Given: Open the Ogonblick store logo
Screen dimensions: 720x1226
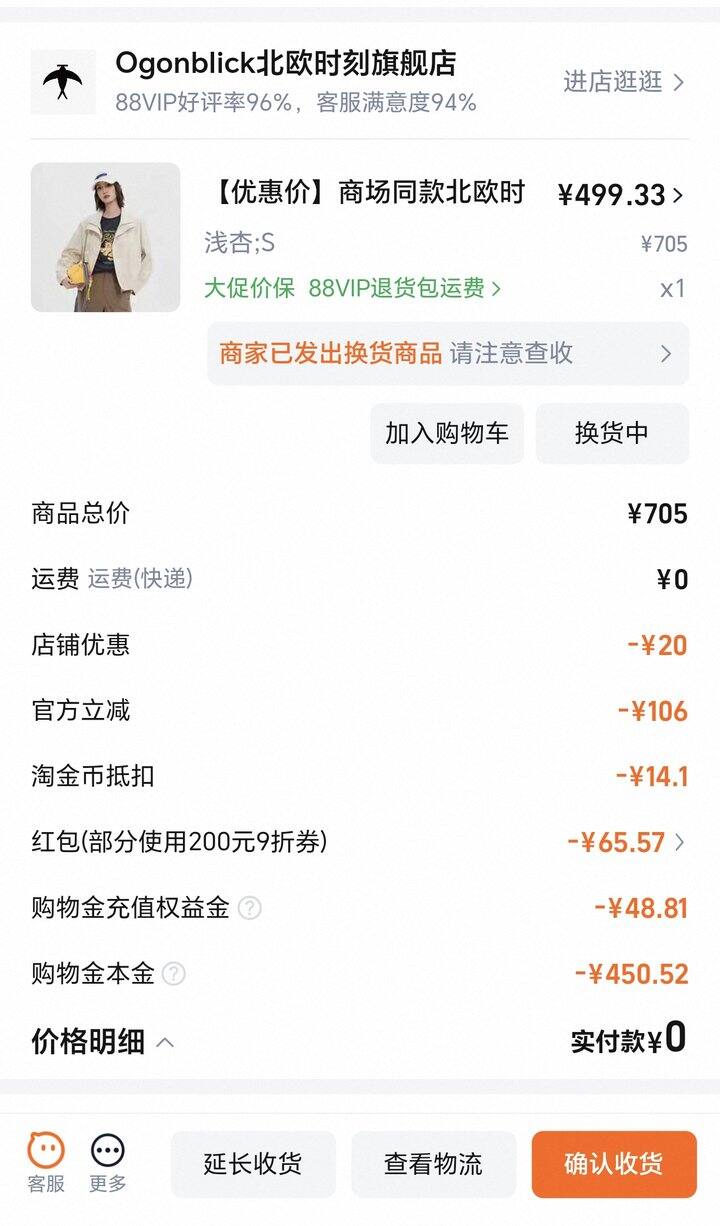Looking at the screenshot, I should pyautogui.click(x=63, y=82).
